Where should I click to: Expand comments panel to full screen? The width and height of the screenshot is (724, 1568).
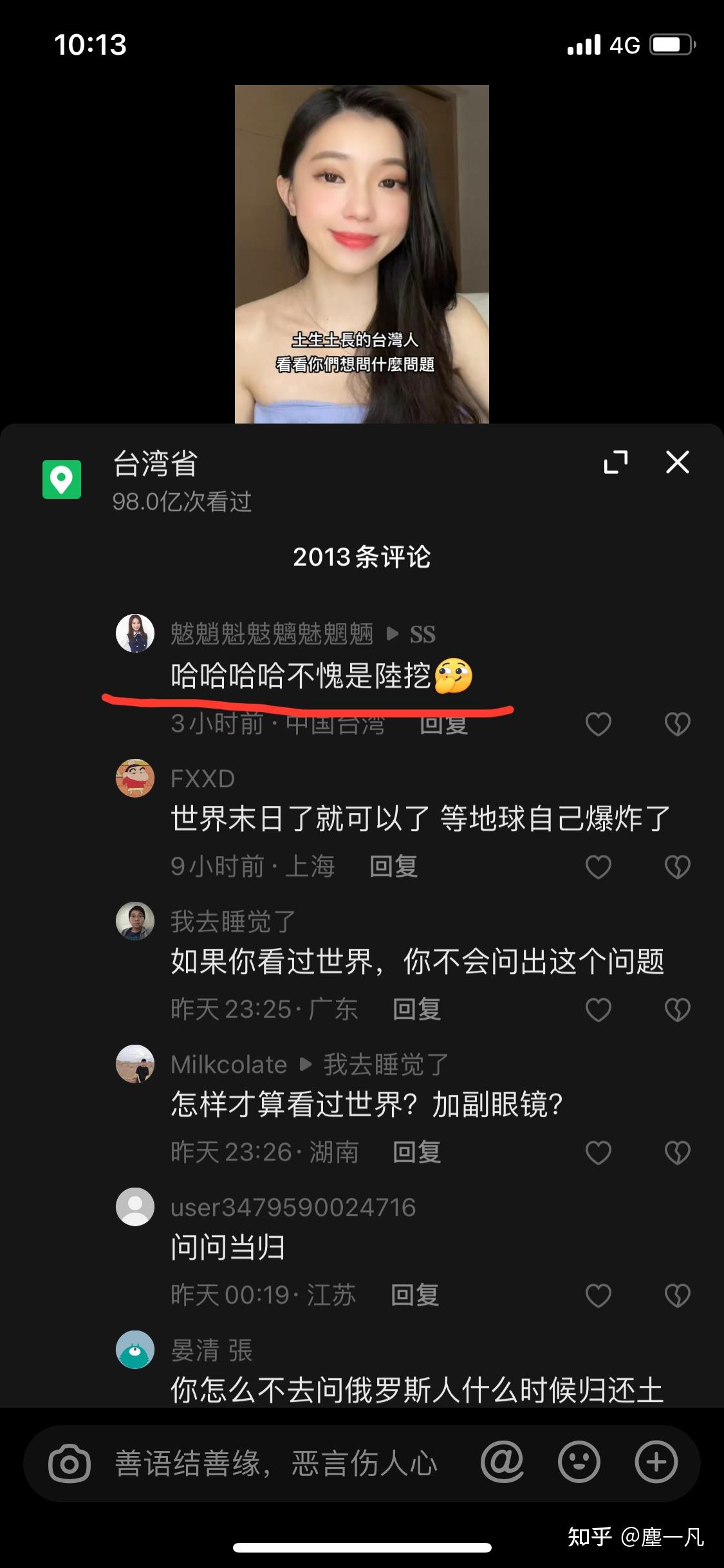615,462
